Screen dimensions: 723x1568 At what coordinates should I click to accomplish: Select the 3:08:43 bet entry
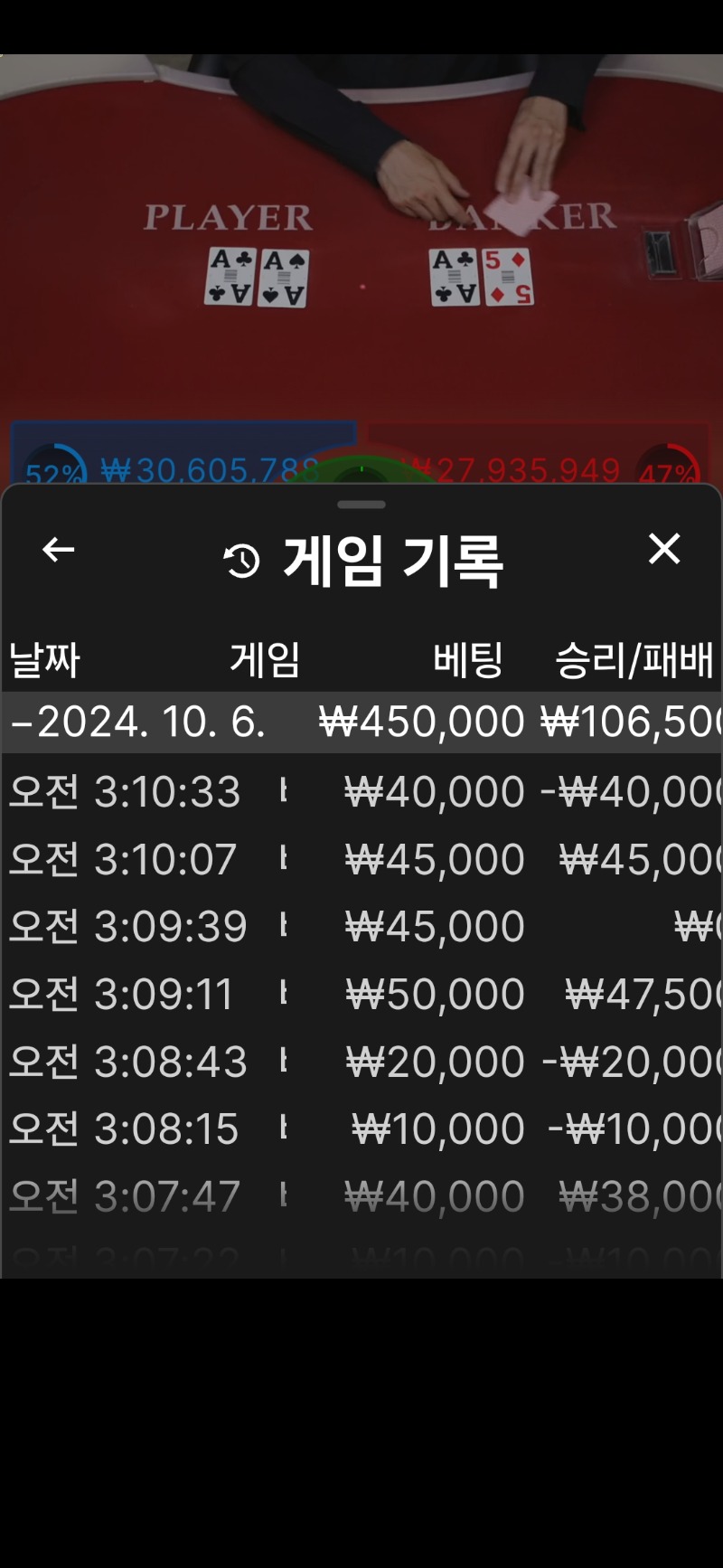point(361,1061)
